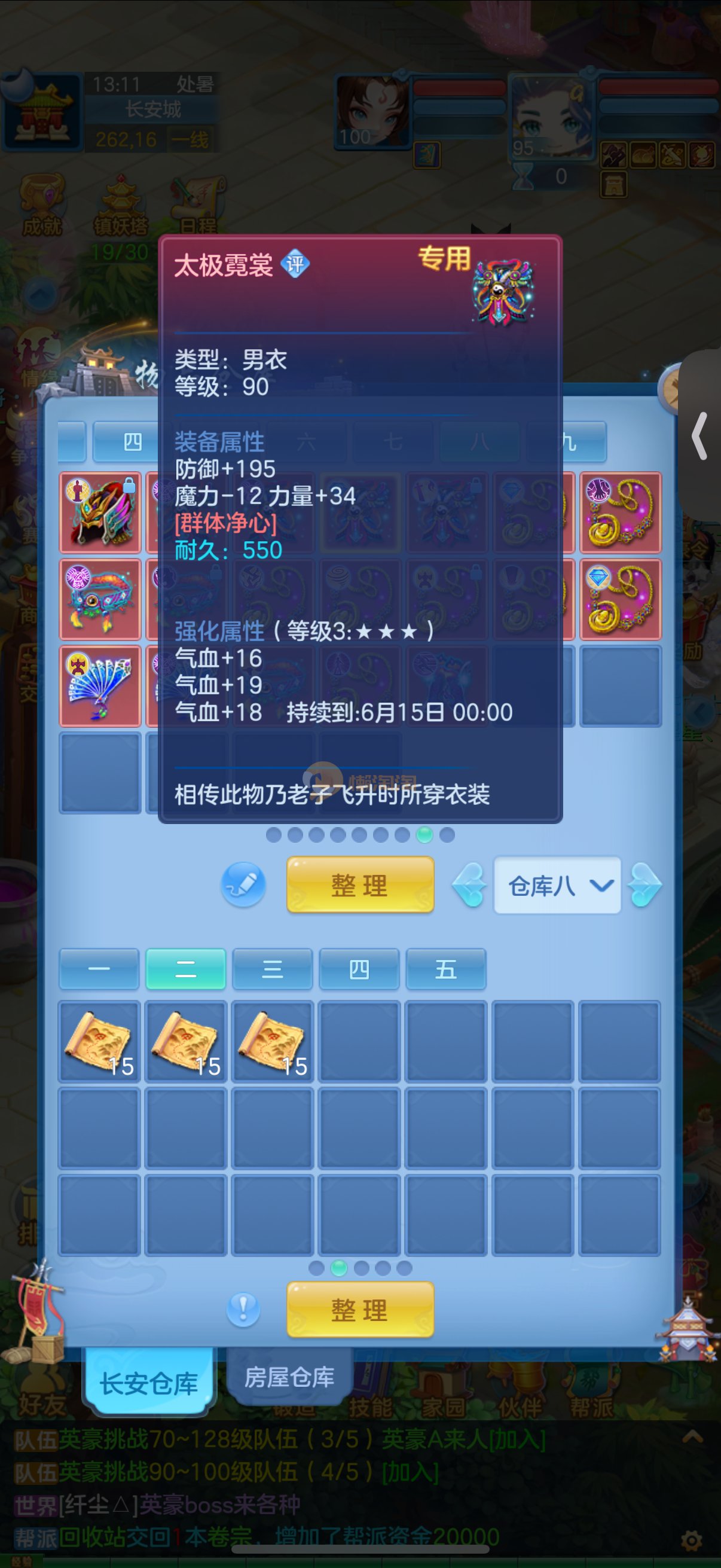721x1568 pixels.
Task: Select the first treasure map scroll item
Action: pyautogui.click(x=99, y=1042)
